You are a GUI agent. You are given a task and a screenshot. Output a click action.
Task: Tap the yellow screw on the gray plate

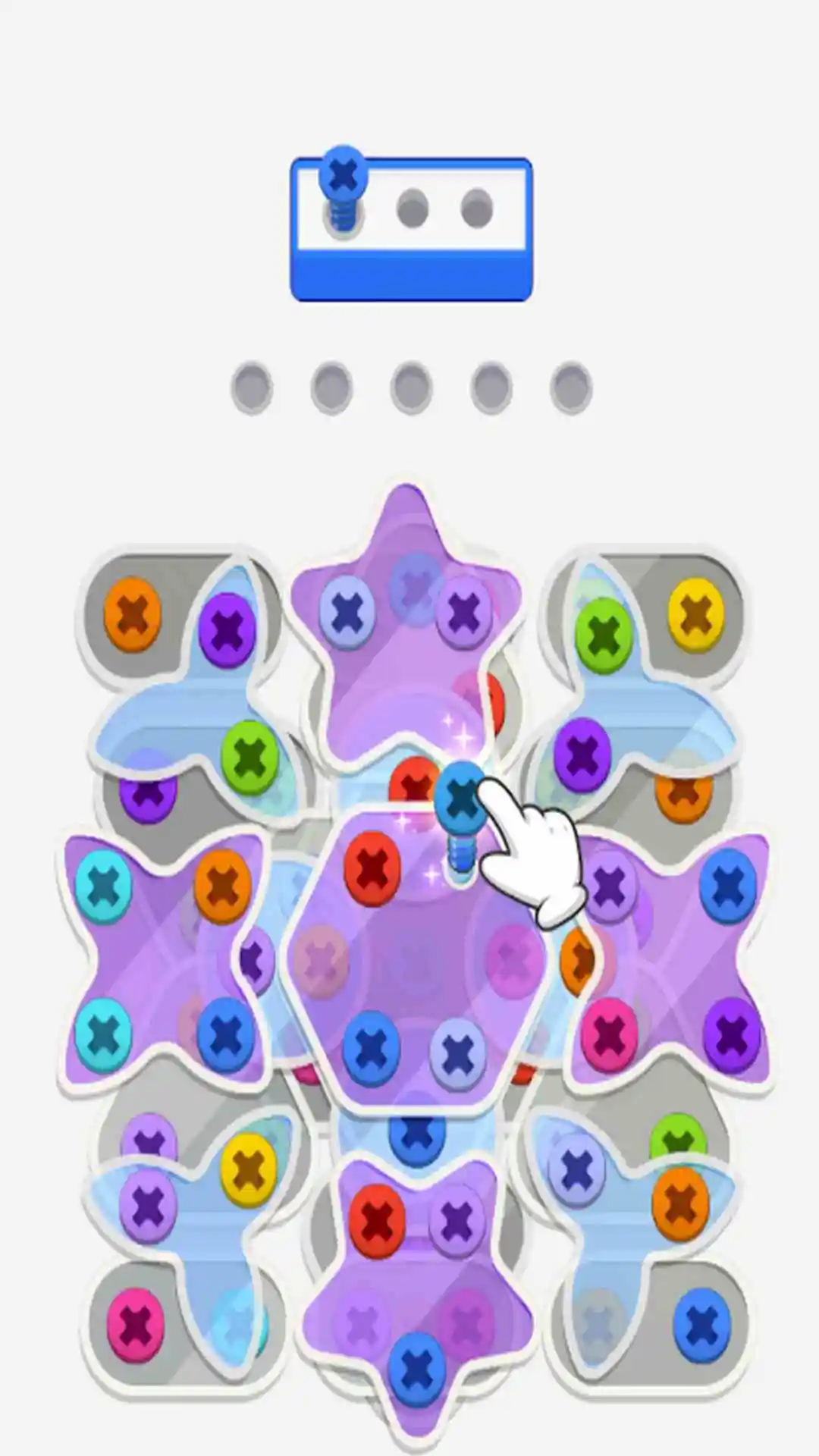tap(695, 614)
